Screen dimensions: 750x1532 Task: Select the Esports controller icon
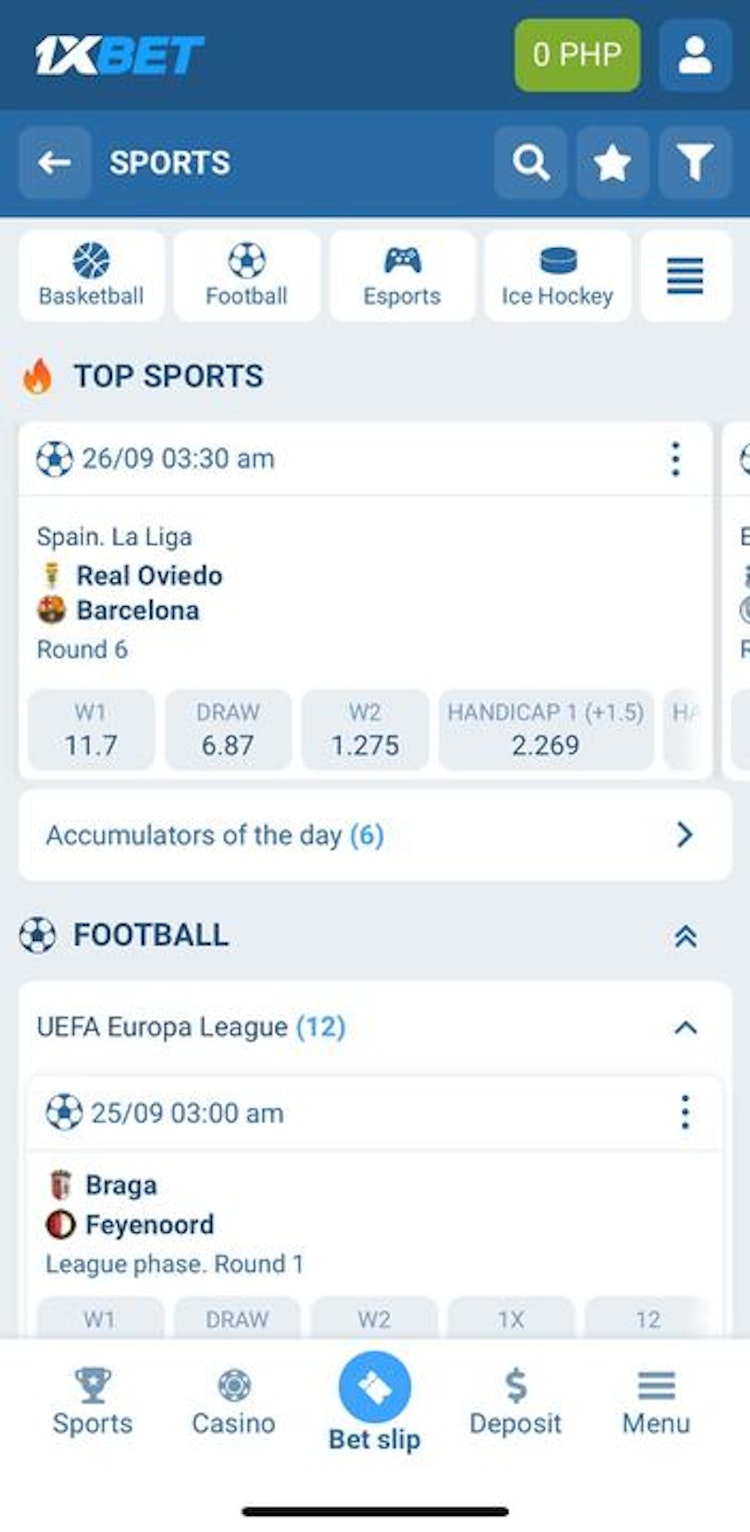pos(402,276)
